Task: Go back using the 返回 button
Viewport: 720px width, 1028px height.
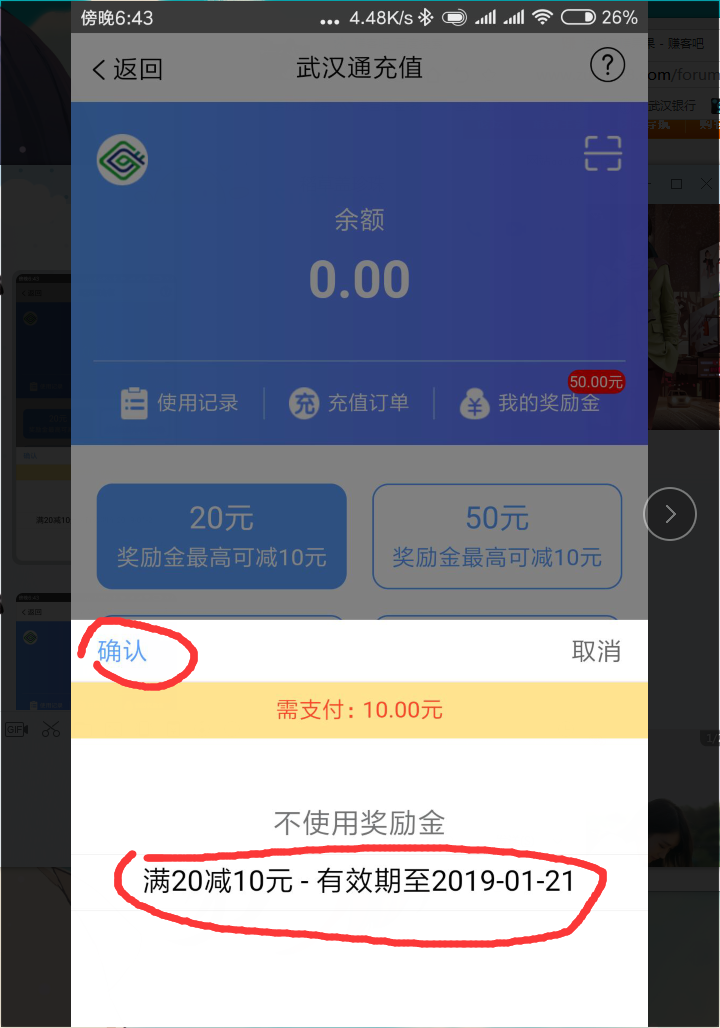Action: pos(127,69)
